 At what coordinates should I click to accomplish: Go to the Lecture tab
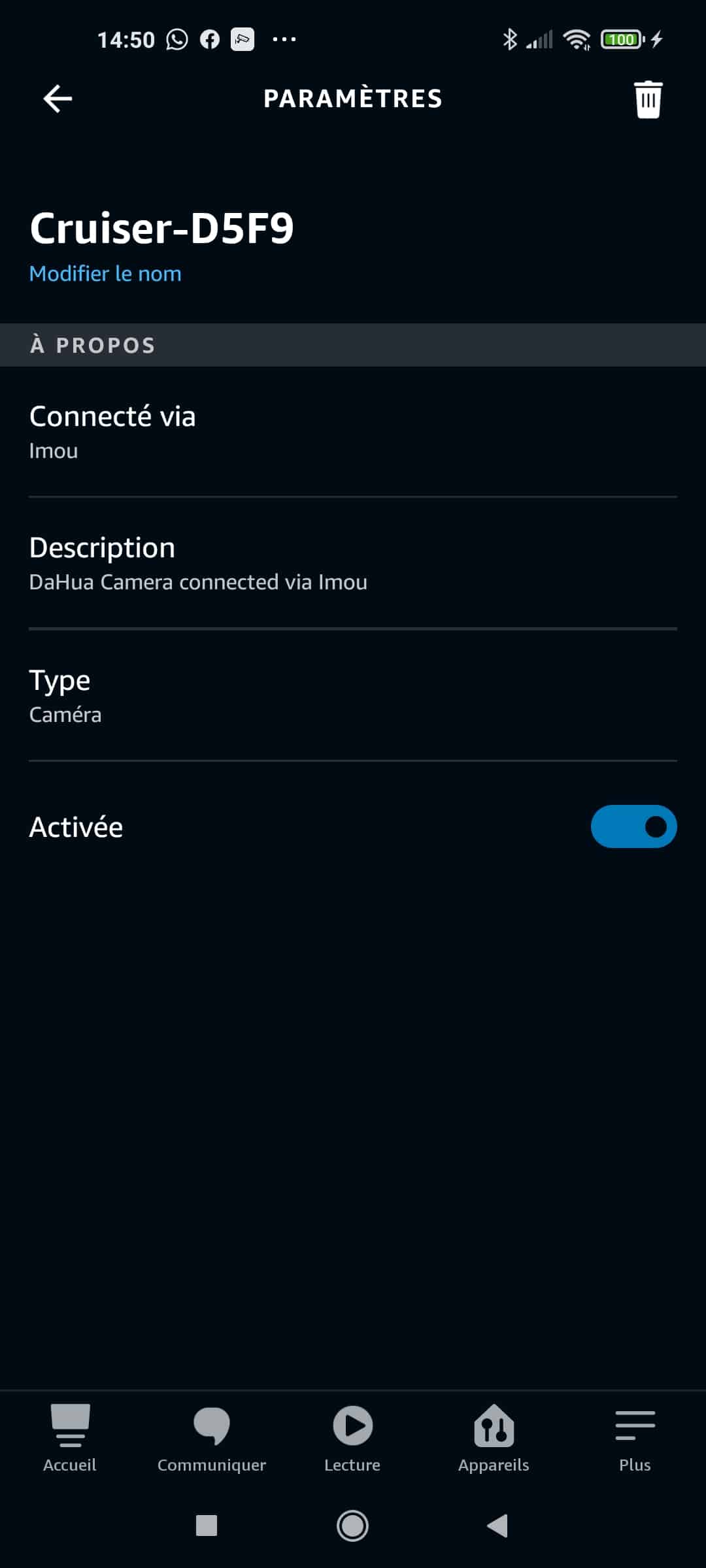(x=352, y=1438)
